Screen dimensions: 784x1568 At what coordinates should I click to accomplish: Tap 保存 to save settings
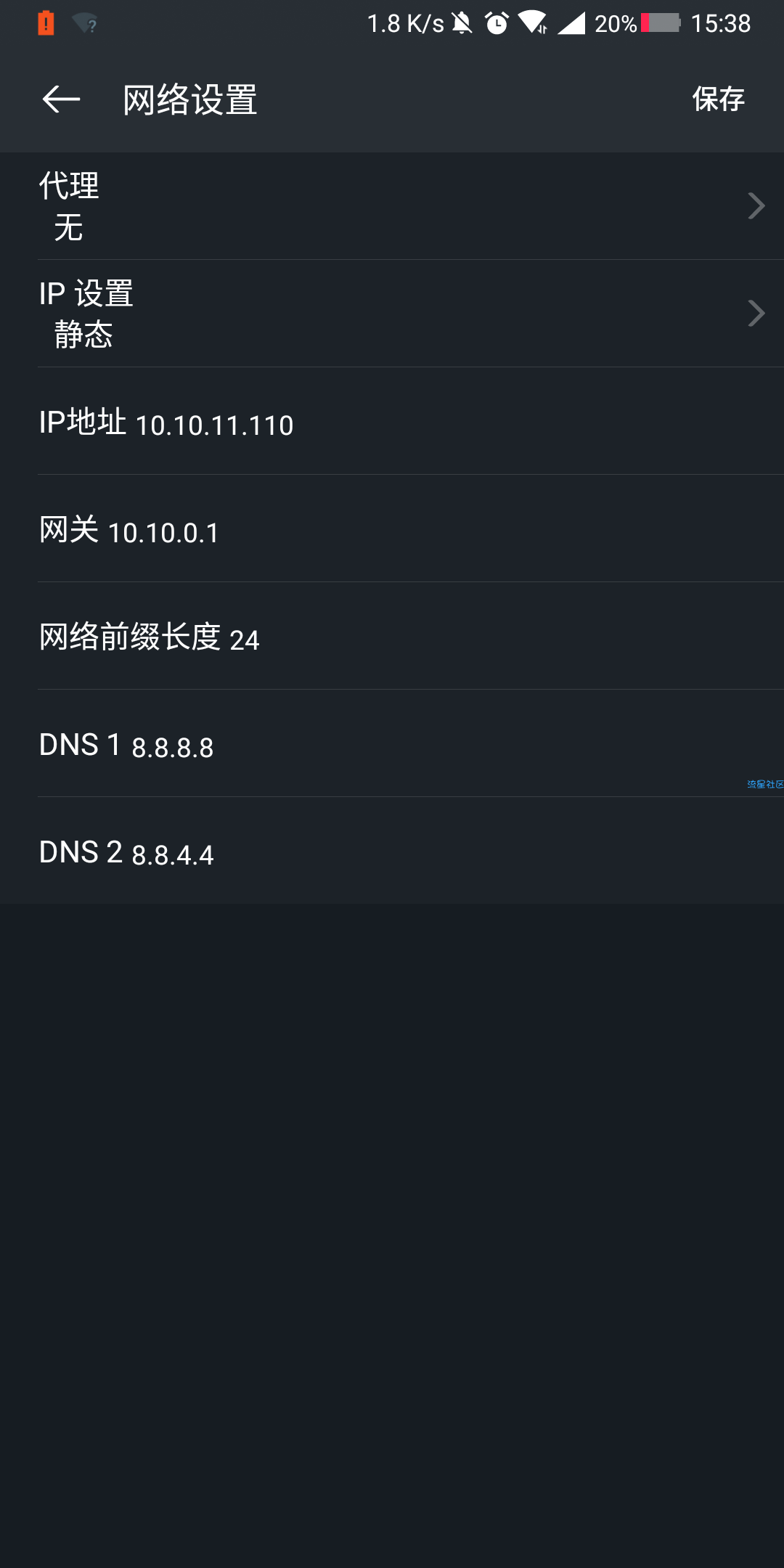tap(718, 99)
